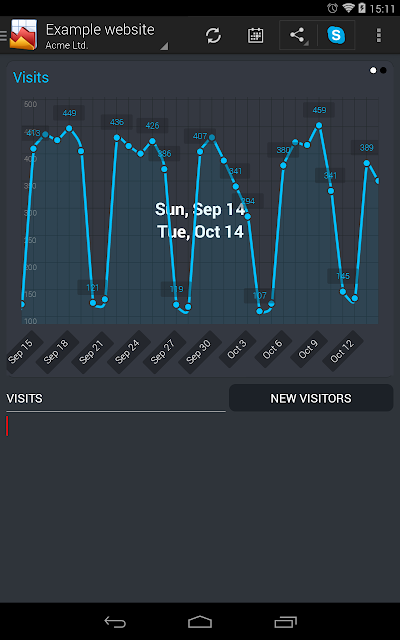Tap the share icon
The height and width of the screenshot is (640, 400).
tap(298, 35)
